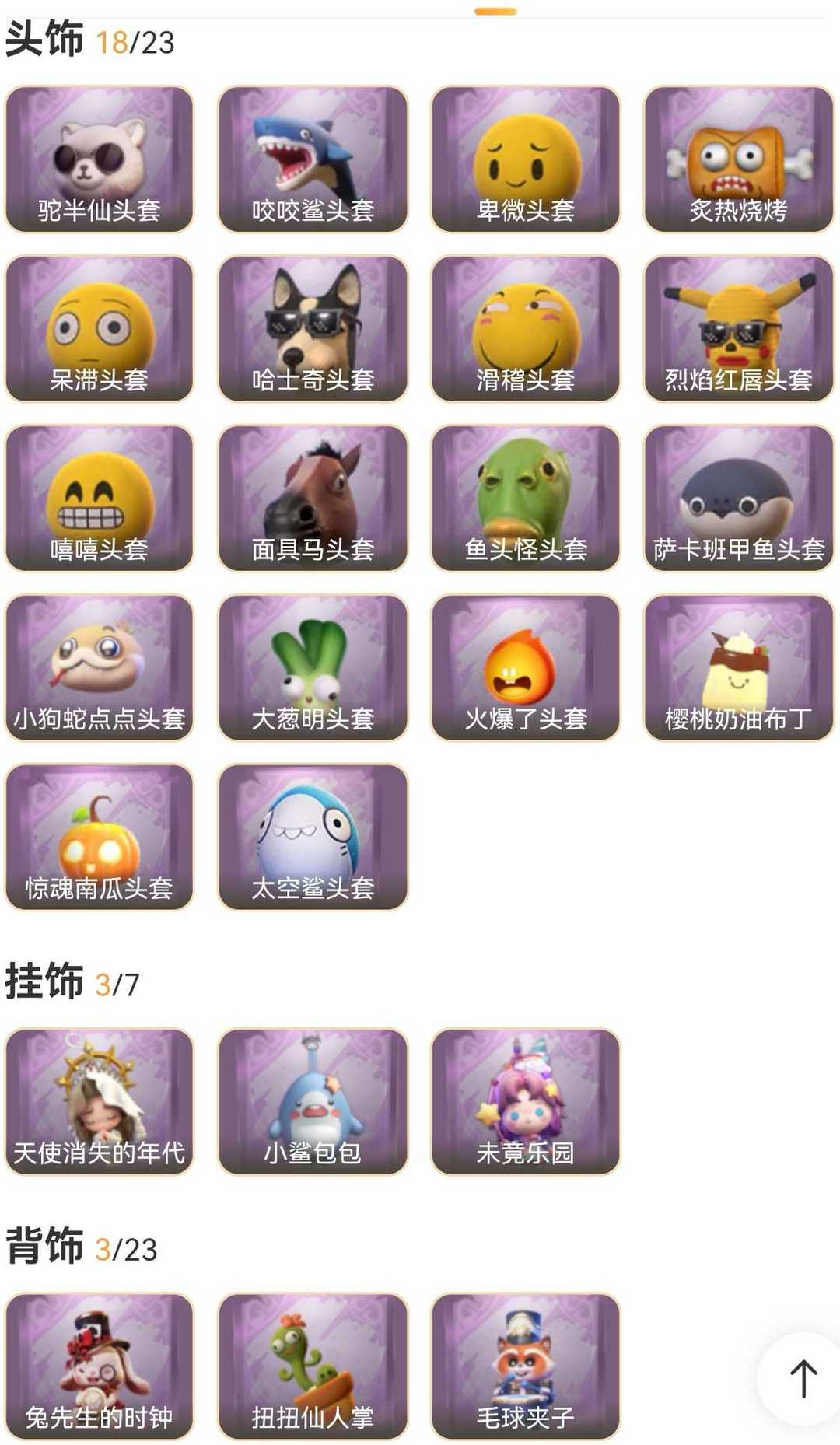Screen dimensions: 840x1445
Task: Open the 炙热烧烤 headgear tile
Action: 739,159
